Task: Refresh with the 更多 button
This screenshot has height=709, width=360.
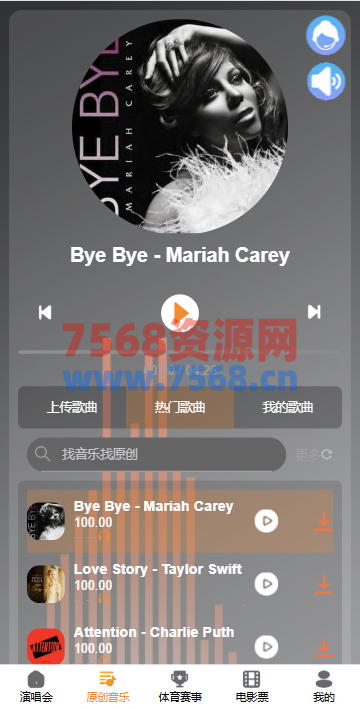Action: point(314,455)
